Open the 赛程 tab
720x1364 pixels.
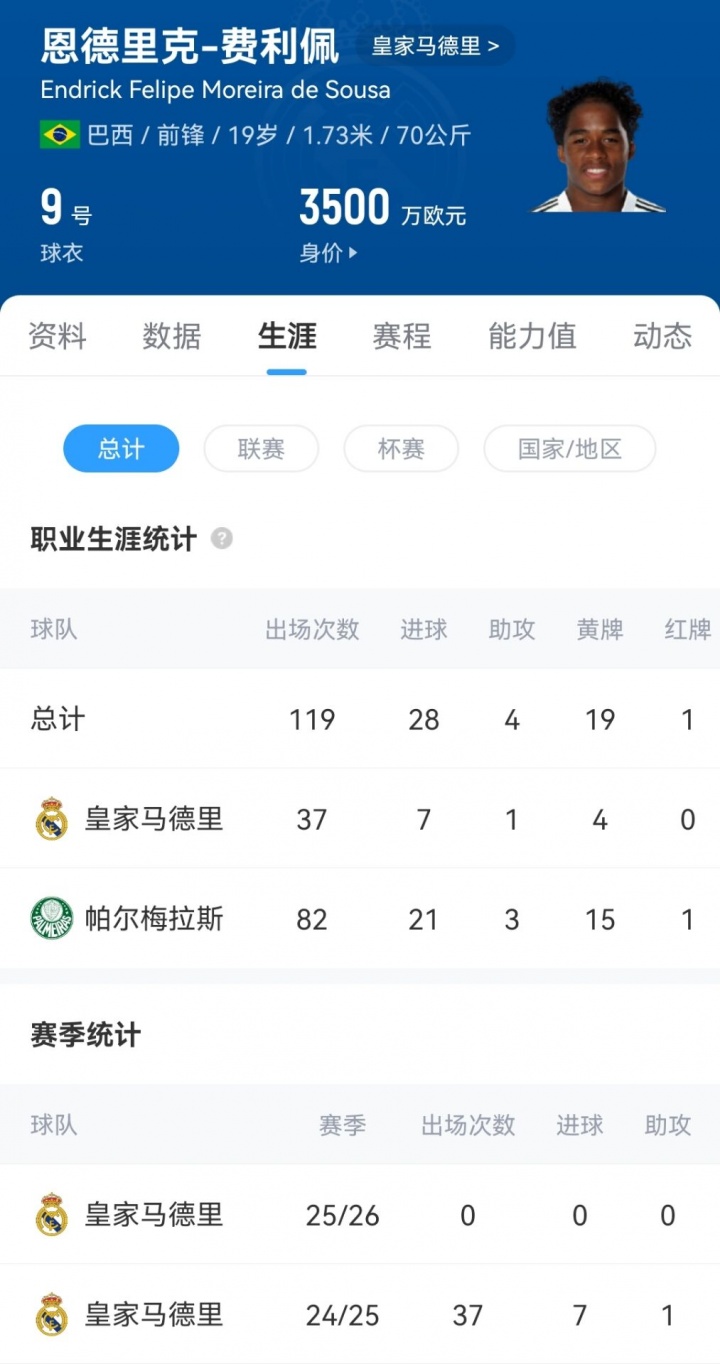[402, 336]
